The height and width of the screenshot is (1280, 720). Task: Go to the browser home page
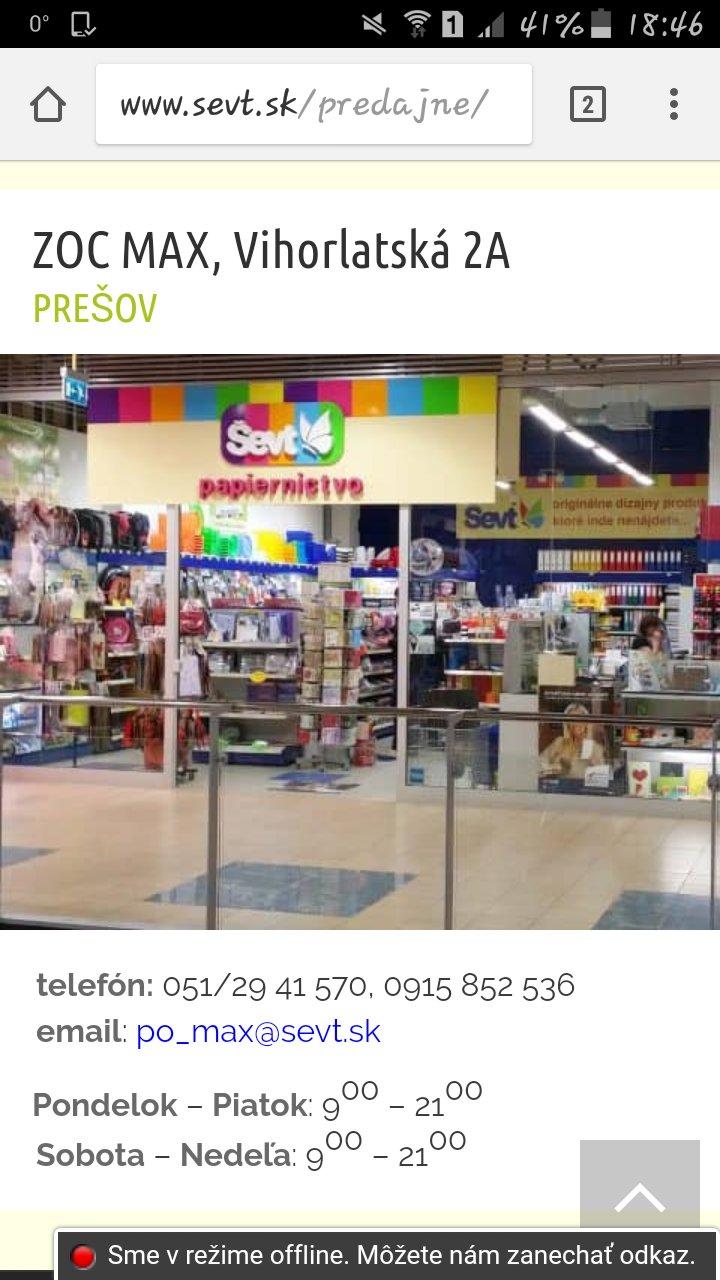[48, 104]
